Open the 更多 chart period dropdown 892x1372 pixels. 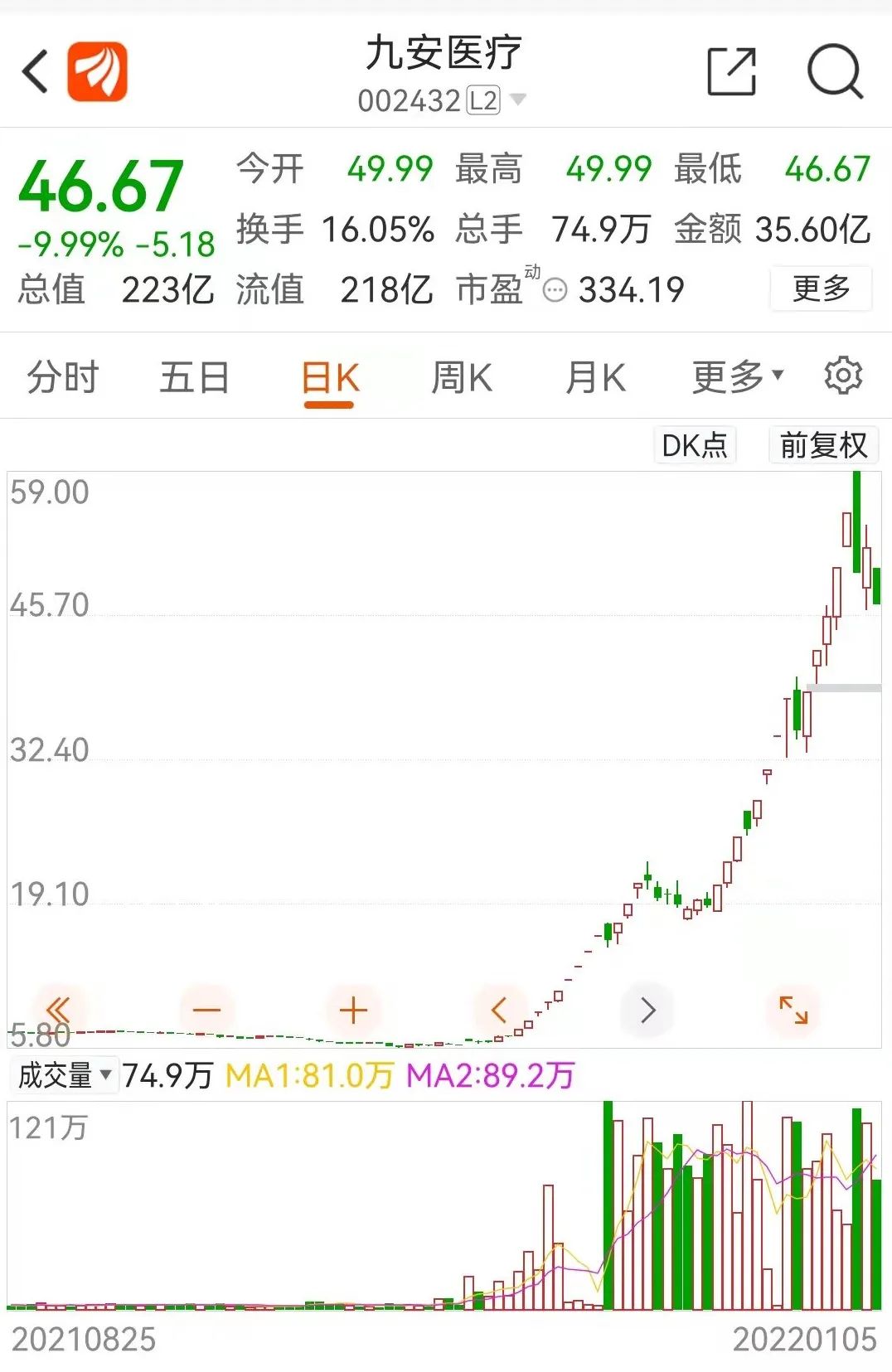pyautogui.click(x=737, y=378)
